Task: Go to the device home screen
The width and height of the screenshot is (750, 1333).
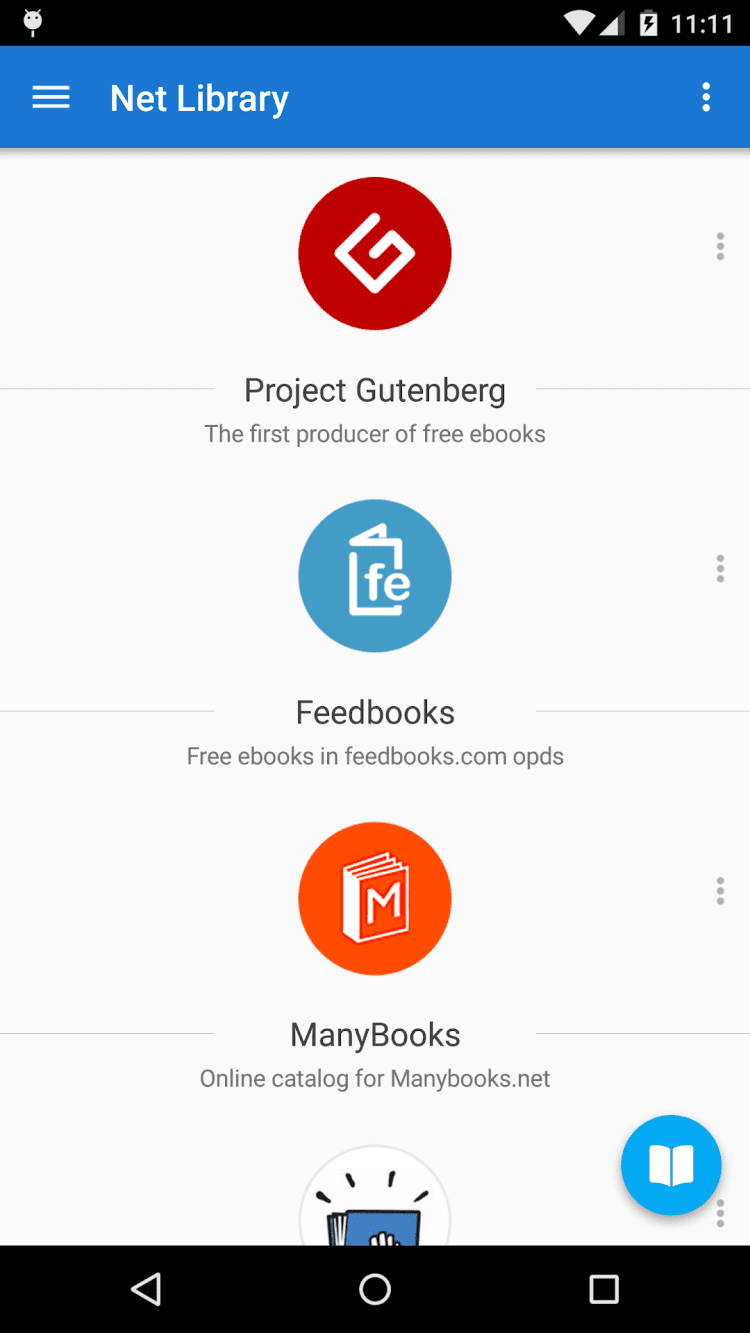Action: click(375, 1289)
